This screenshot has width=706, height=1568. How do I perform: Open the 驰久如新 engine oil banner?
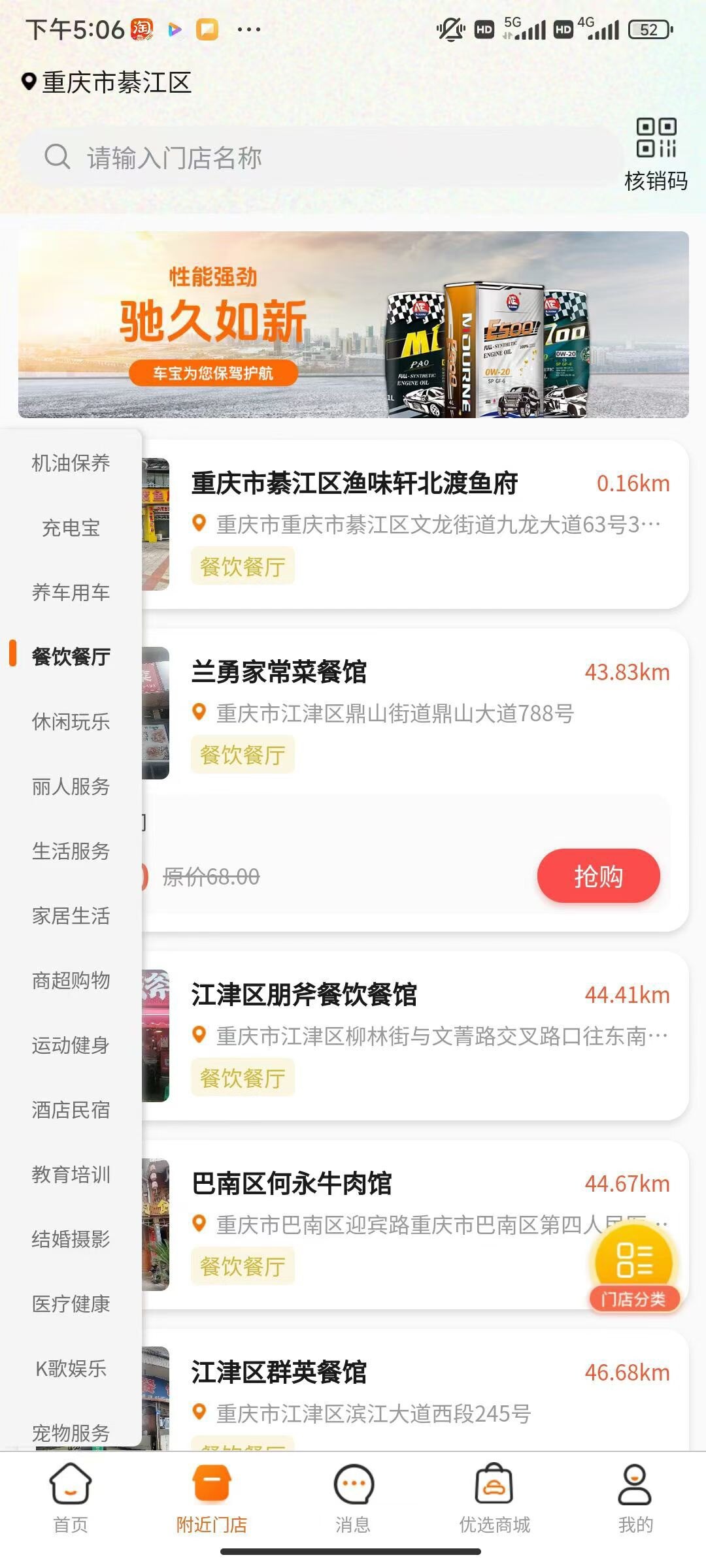353,325
